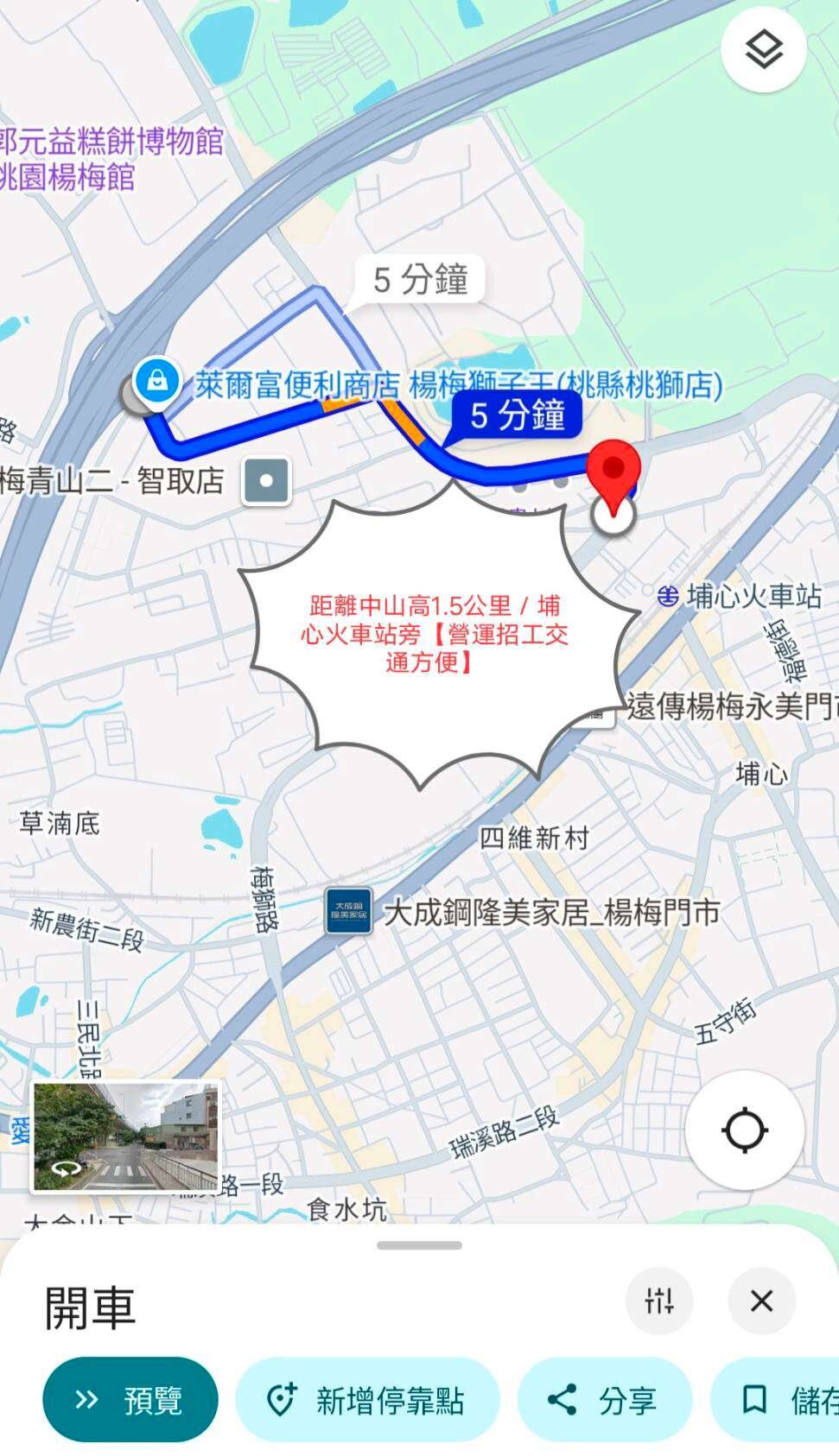
Task: Select 新增停靠點 to add a stop
Action: pos(368,1399)
